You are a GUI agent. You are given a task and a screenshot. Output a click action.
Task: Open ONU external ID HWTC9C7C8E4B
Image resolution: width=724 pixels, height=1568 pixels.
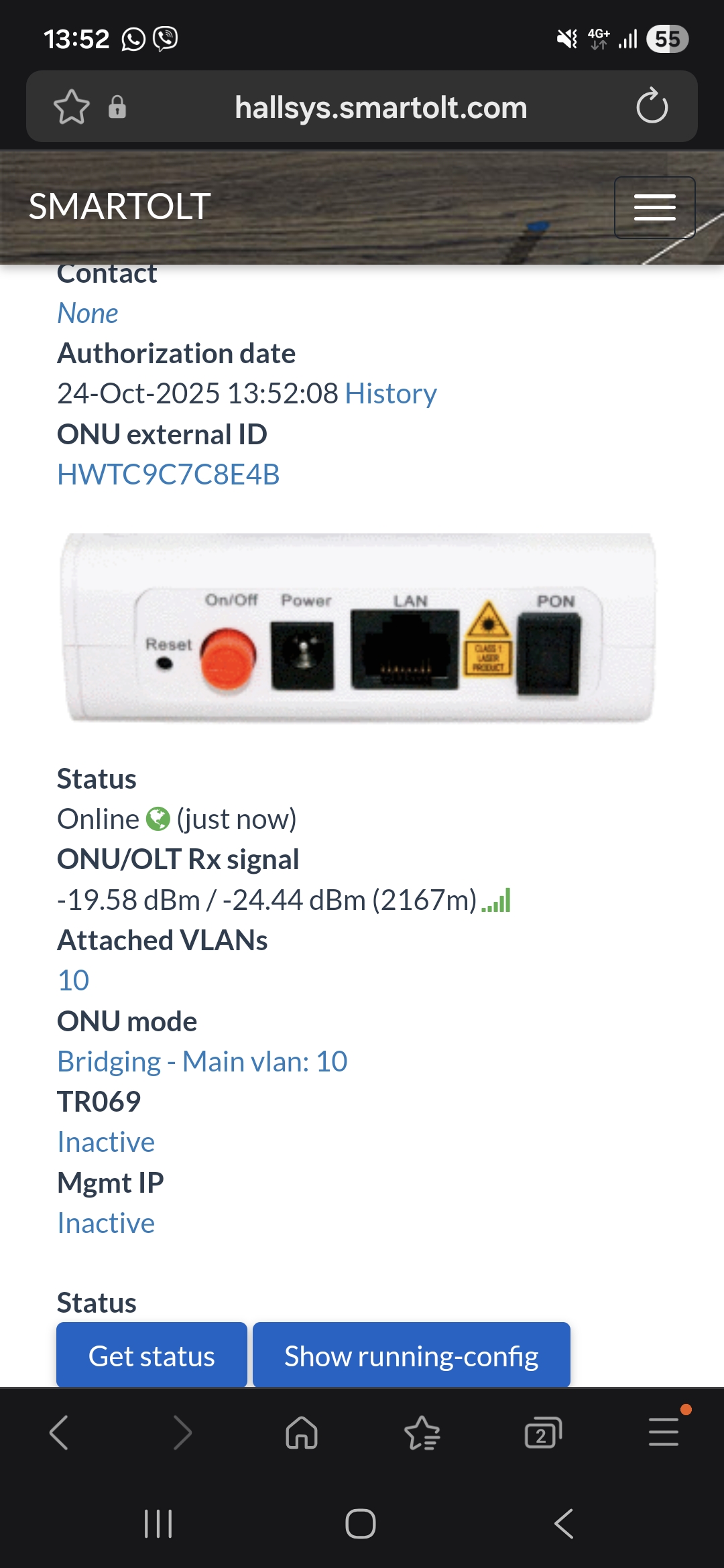click(x=168, y=475)
